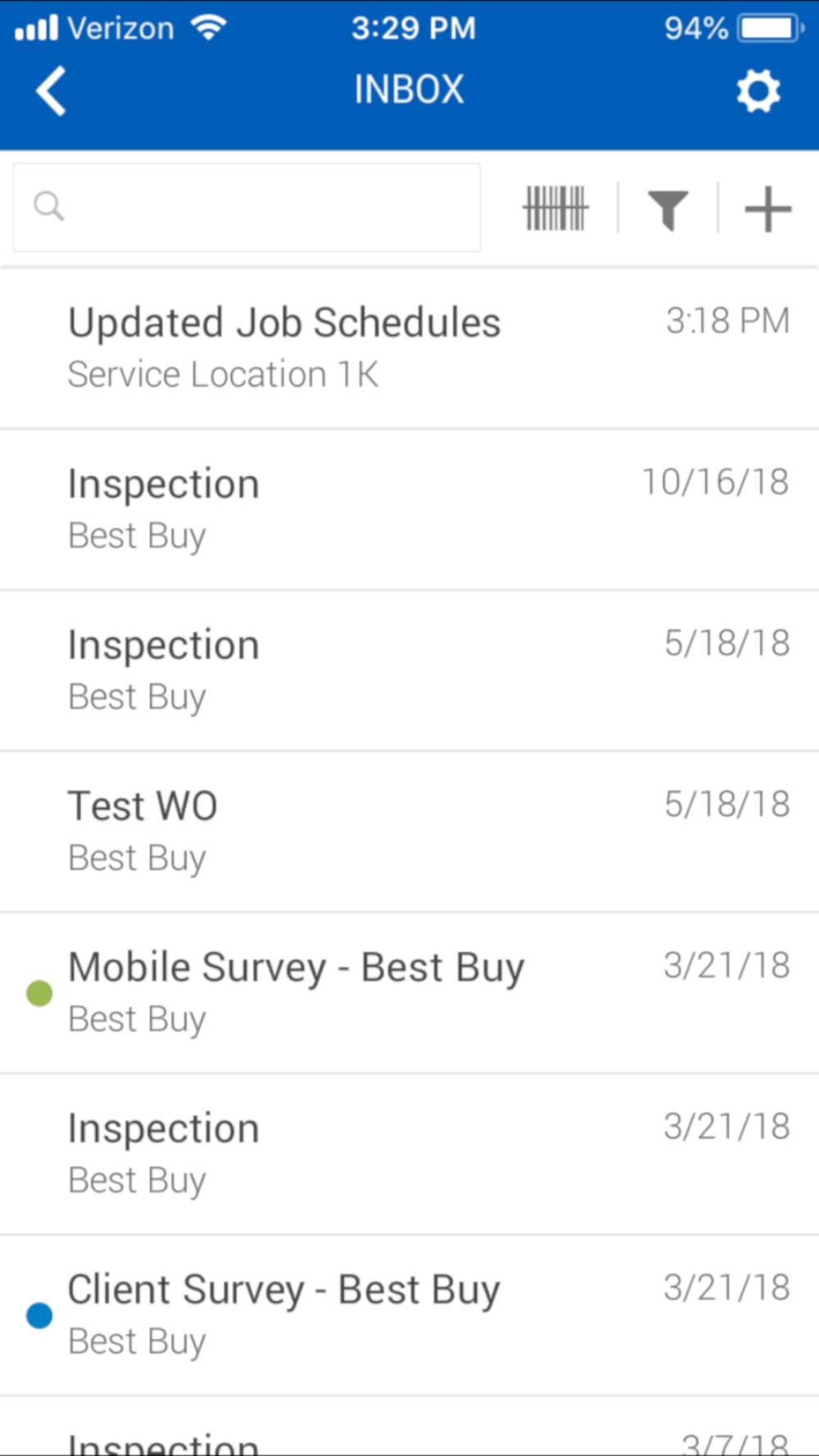Screen dimensions: 819x1456
Task: Open the filter options
Action: 667,209
